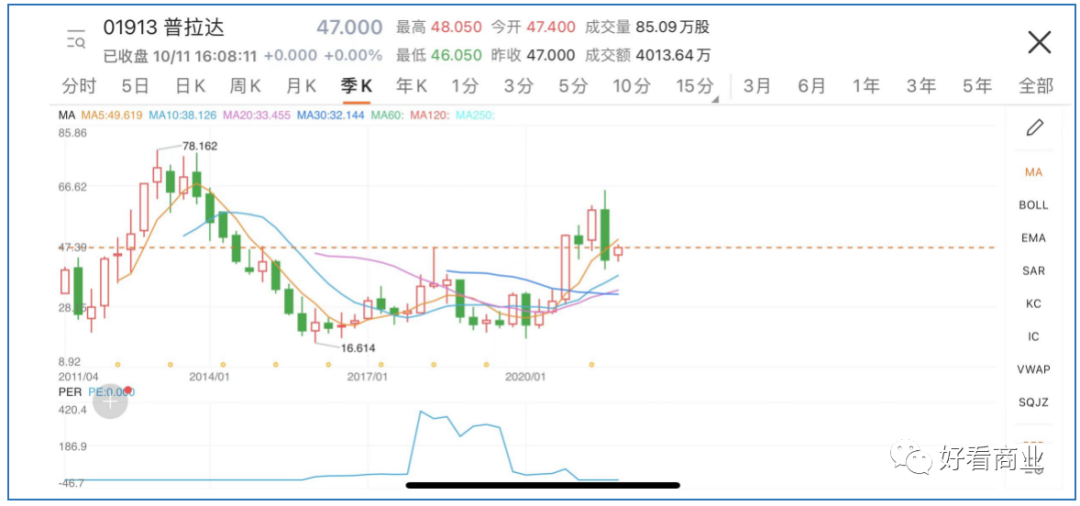Show the 周K candlestick chart
The height and width of the screenshot is (506, 1080).
coord(245,86)
